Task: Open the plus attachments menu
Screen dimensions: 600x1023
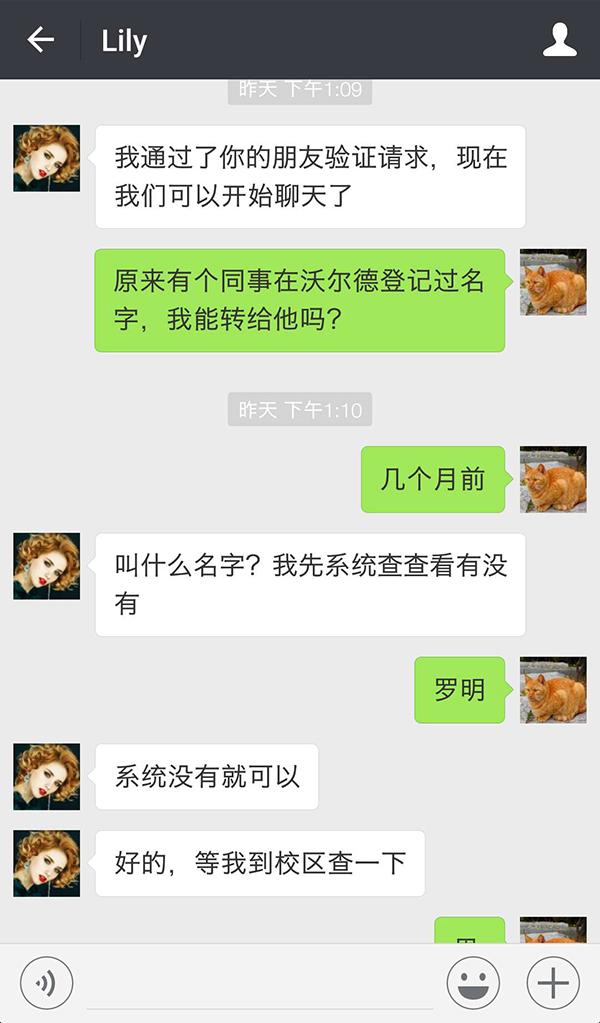Action: click(553, 983)
